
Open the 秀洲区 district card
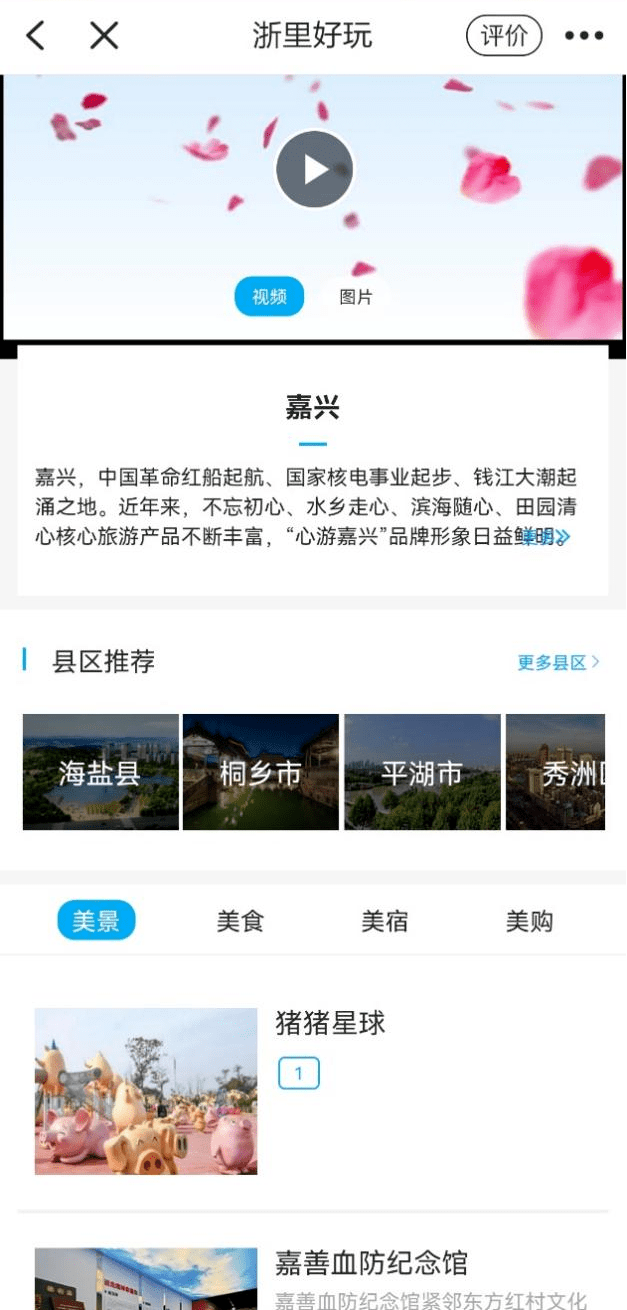pyautogui.click(x=556, y=772)
